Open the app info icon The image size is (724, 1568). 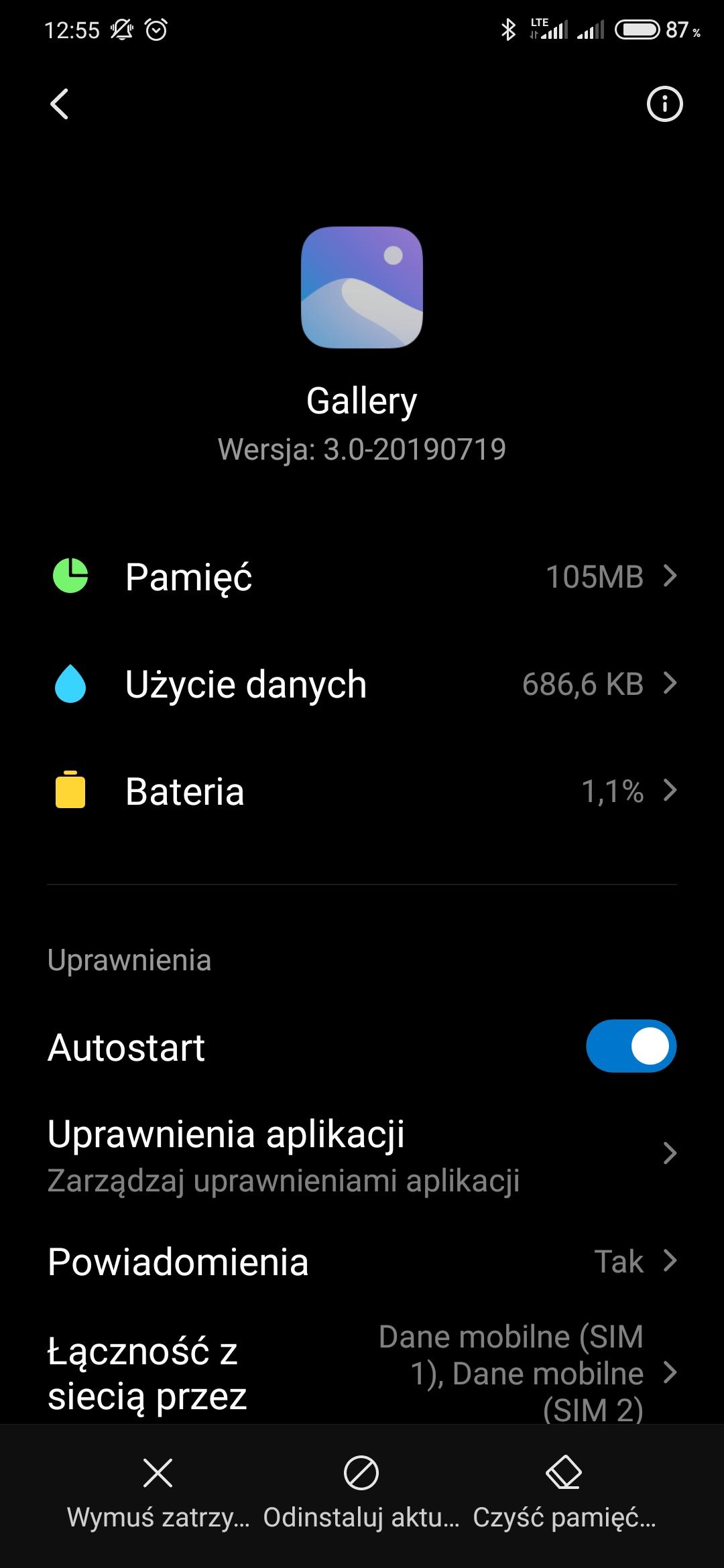coord(664,105)
